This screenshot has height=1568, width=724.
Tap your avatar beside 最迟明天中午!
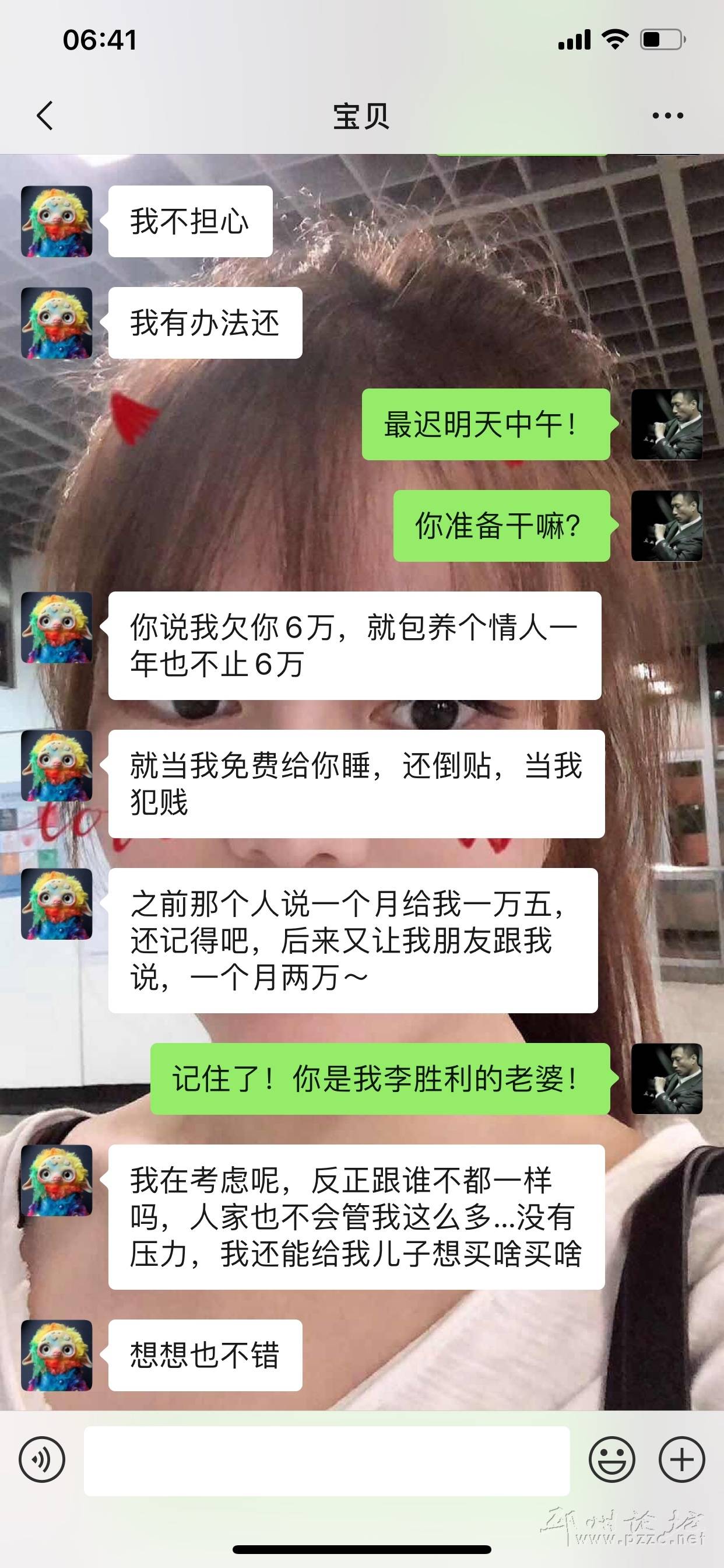point(667,424)
